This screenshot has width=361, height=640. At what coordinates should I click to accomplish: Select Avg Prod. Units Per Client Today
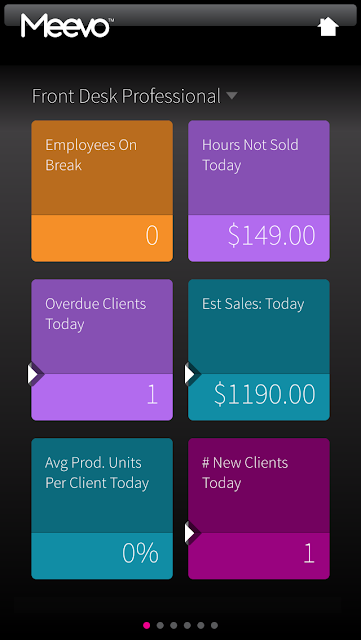pyautogui.click(x=102, y=509)
